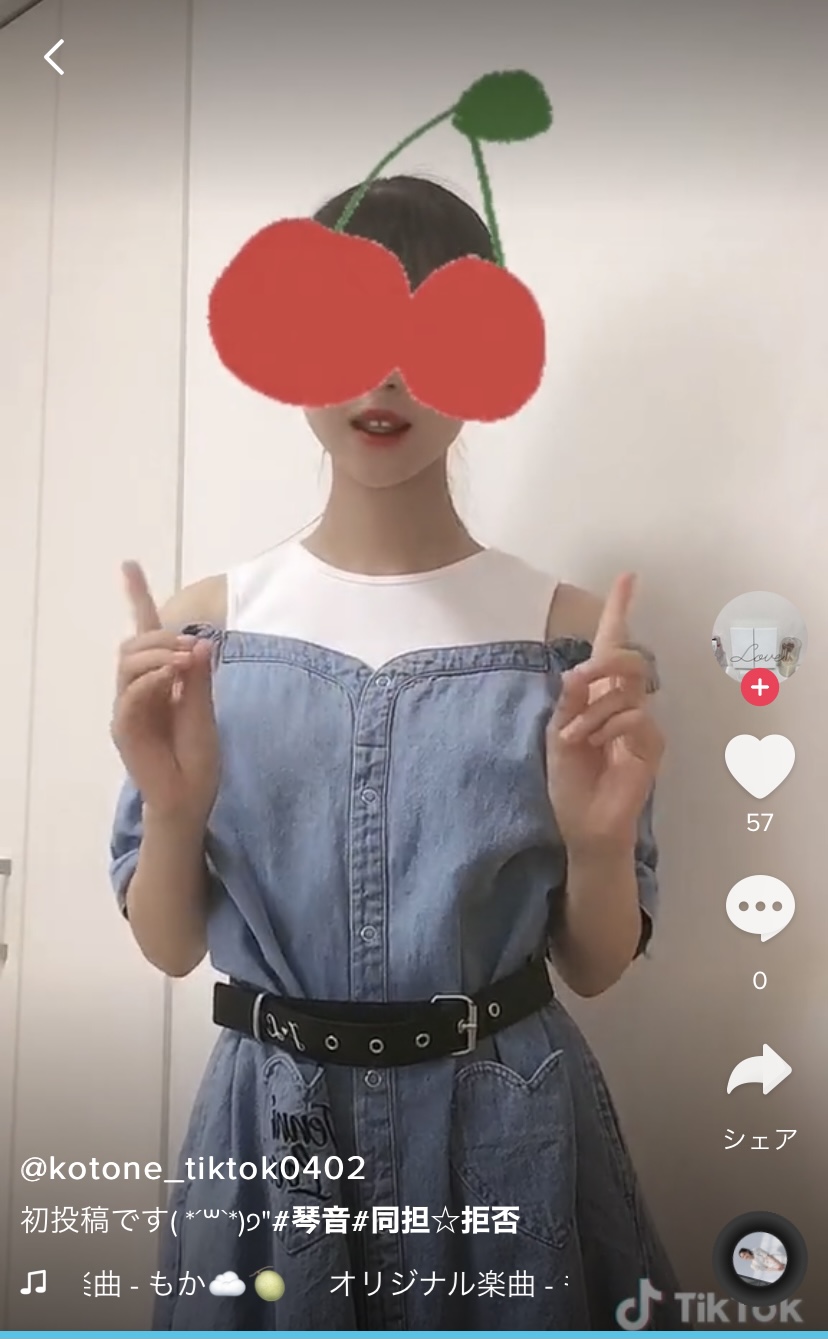Open the spinning music disc

[x=759, y=1258]
